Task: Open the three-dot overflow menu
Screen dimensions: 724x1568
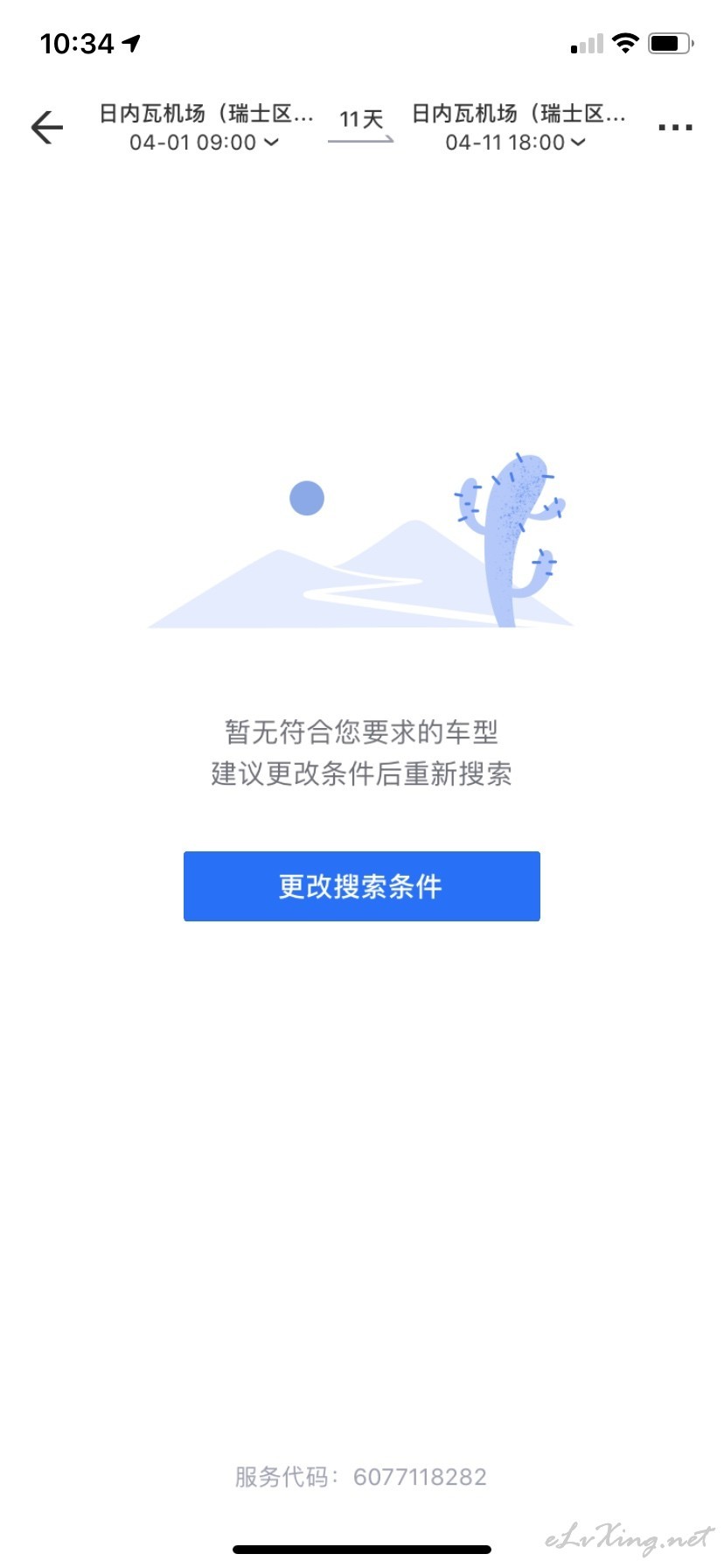Action: coord(675,128)
